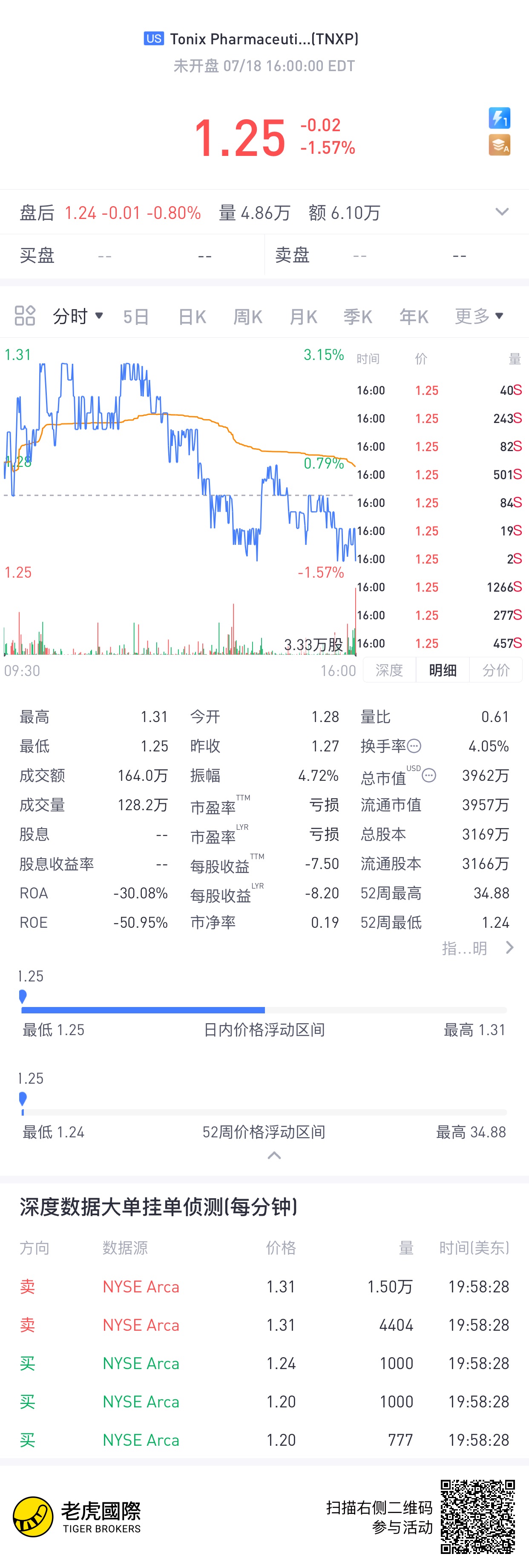Open the info icon beside 换手率
Image resolution: width=529 pixels, height=1568 pixels.
(x=414, y=745)
